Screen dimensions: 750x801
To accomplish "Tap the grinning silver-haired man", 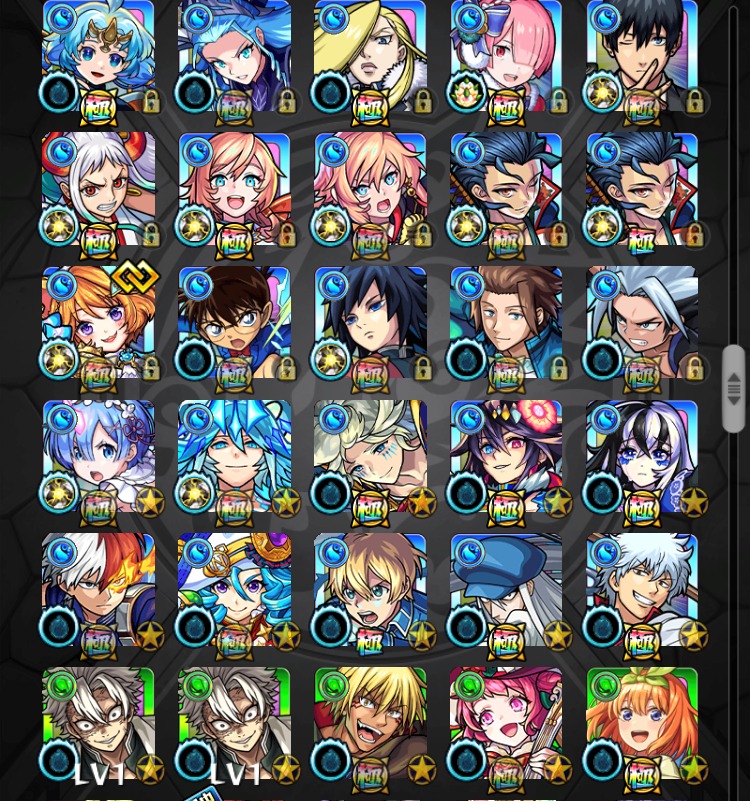I will point(642,590).
